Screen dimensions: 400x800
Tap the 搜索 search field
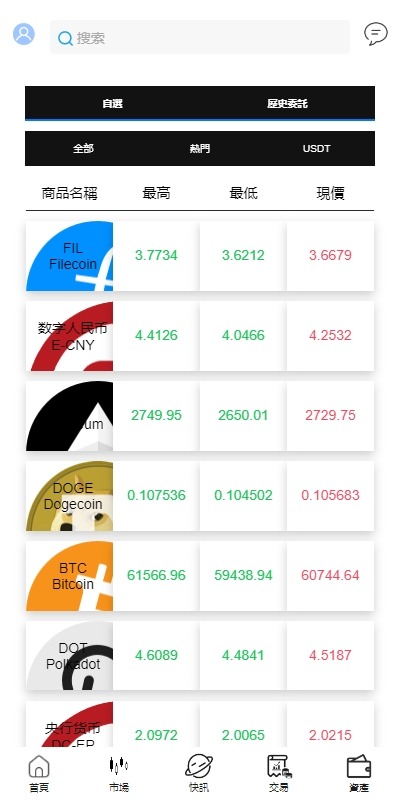pyautogui.click(x=200, y=37)
